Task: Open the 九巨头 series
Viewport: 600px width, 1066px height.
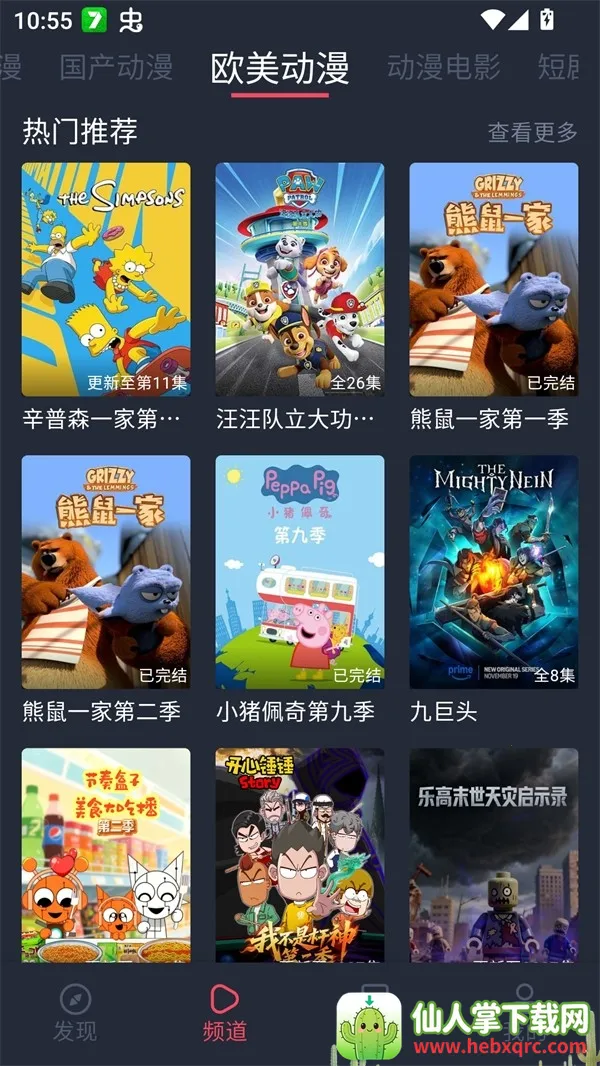Action: (x=494, y=572)
